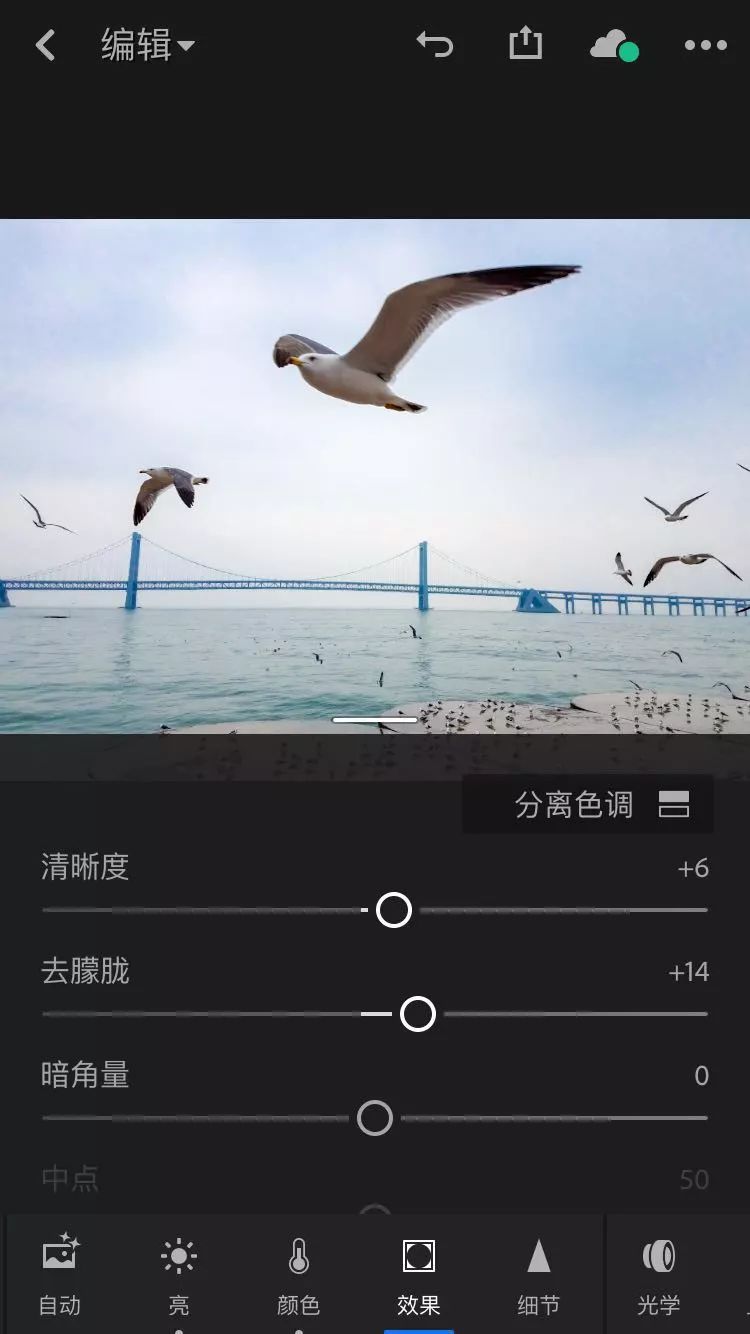Adjust the Clarity (清晰度) slider
This screenshot has width=750, height=1334.
395,911
